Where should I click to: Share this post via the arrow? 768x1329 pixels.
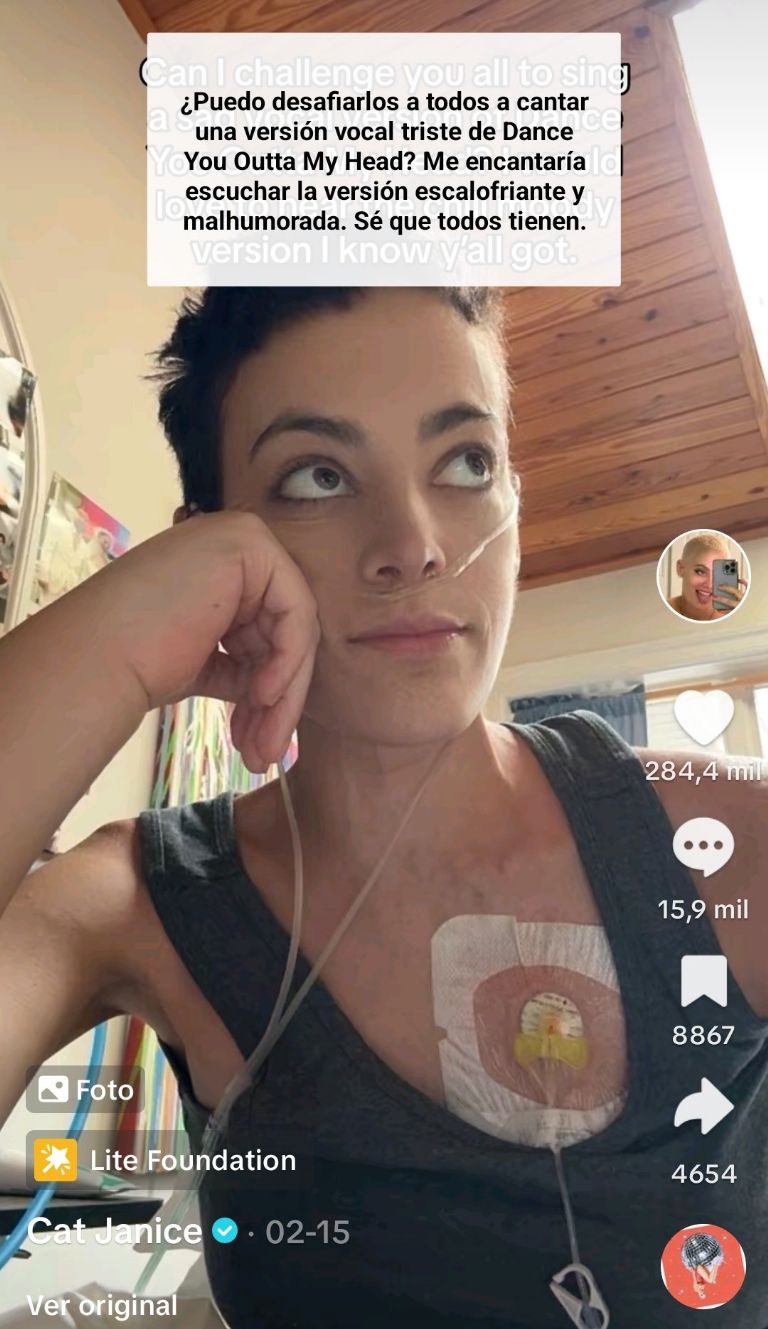tap(703, 1107)
